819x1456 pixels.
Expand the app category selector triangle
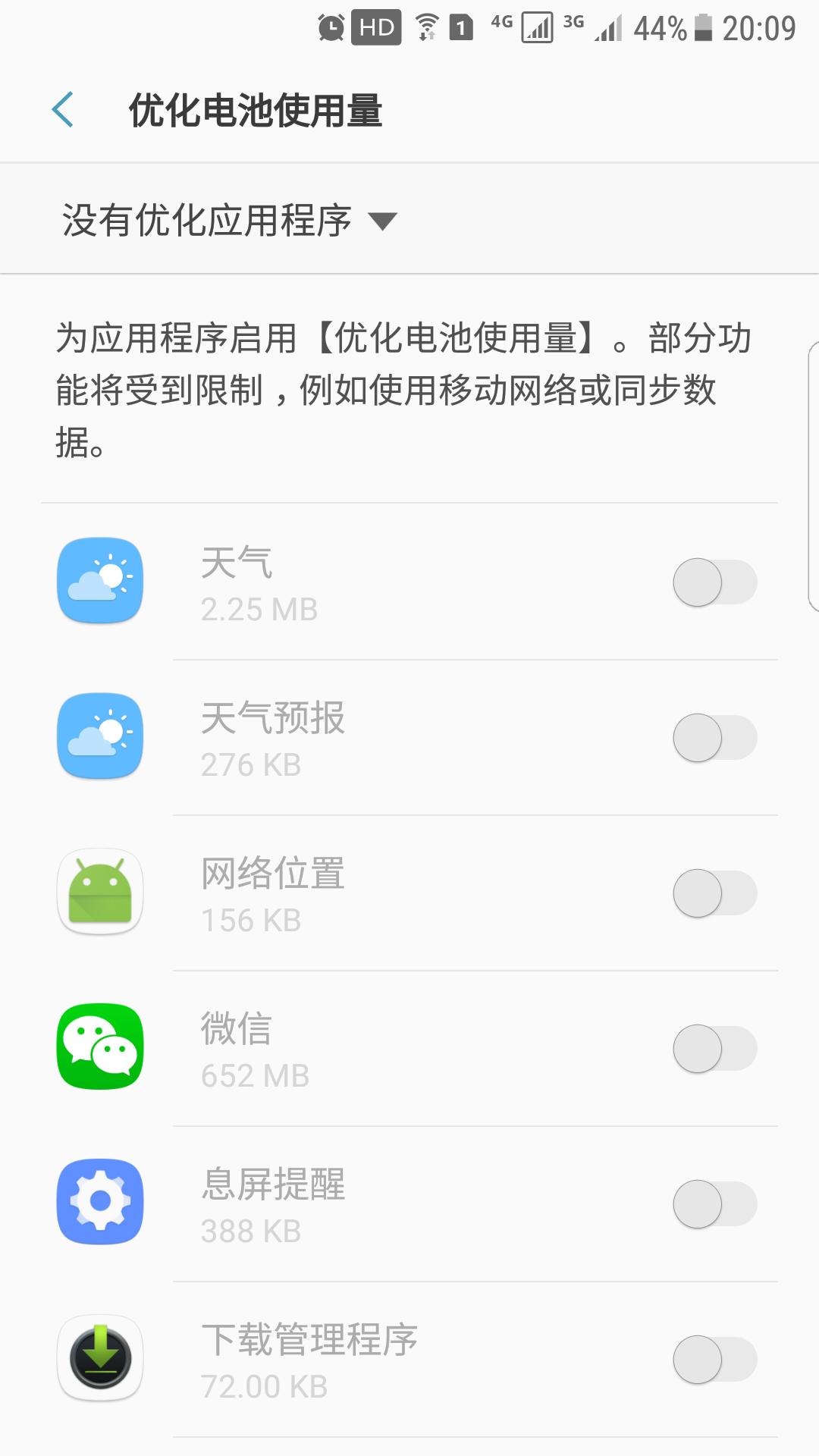[385, 221]
